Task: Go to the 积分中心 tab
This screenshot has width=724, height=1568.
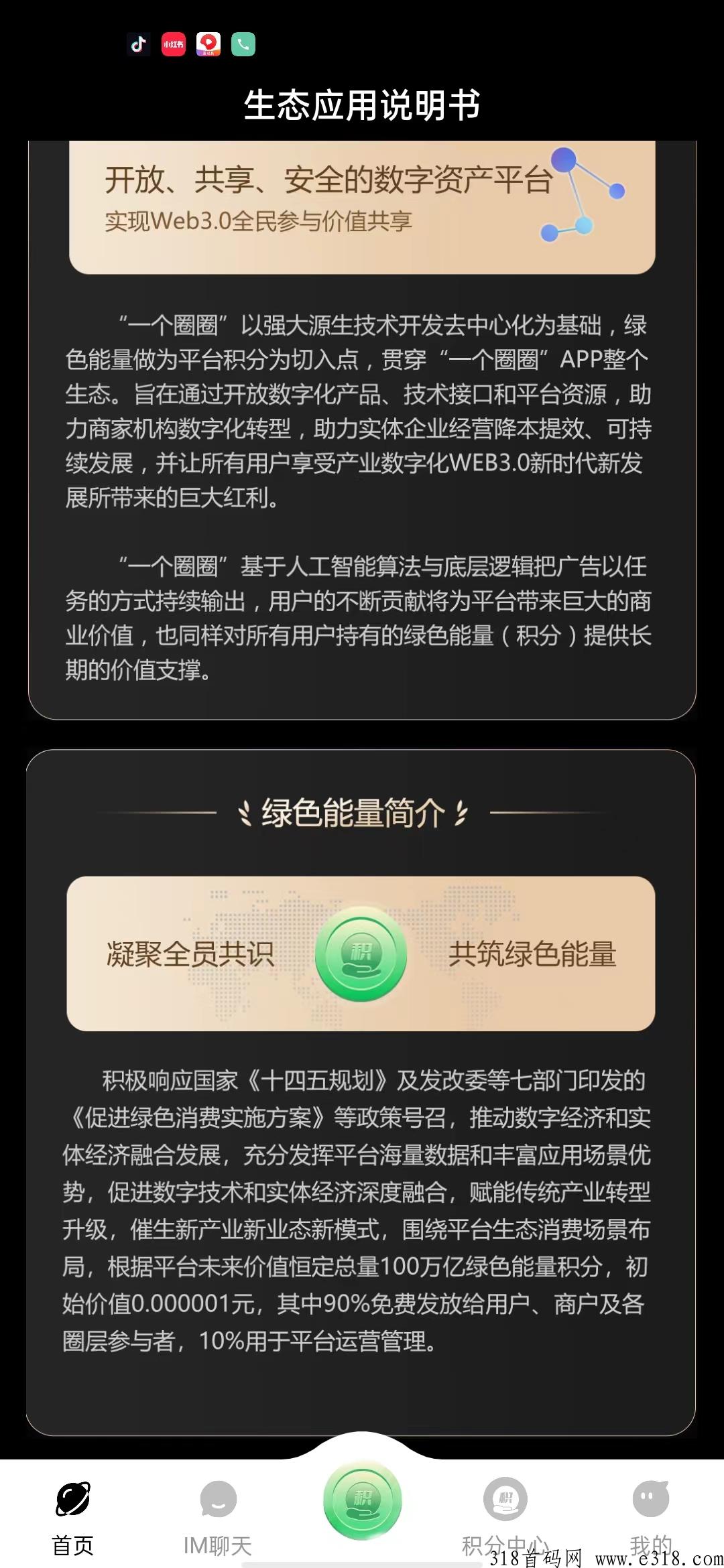Action: pyautogui.click(x=505, y=1514)
